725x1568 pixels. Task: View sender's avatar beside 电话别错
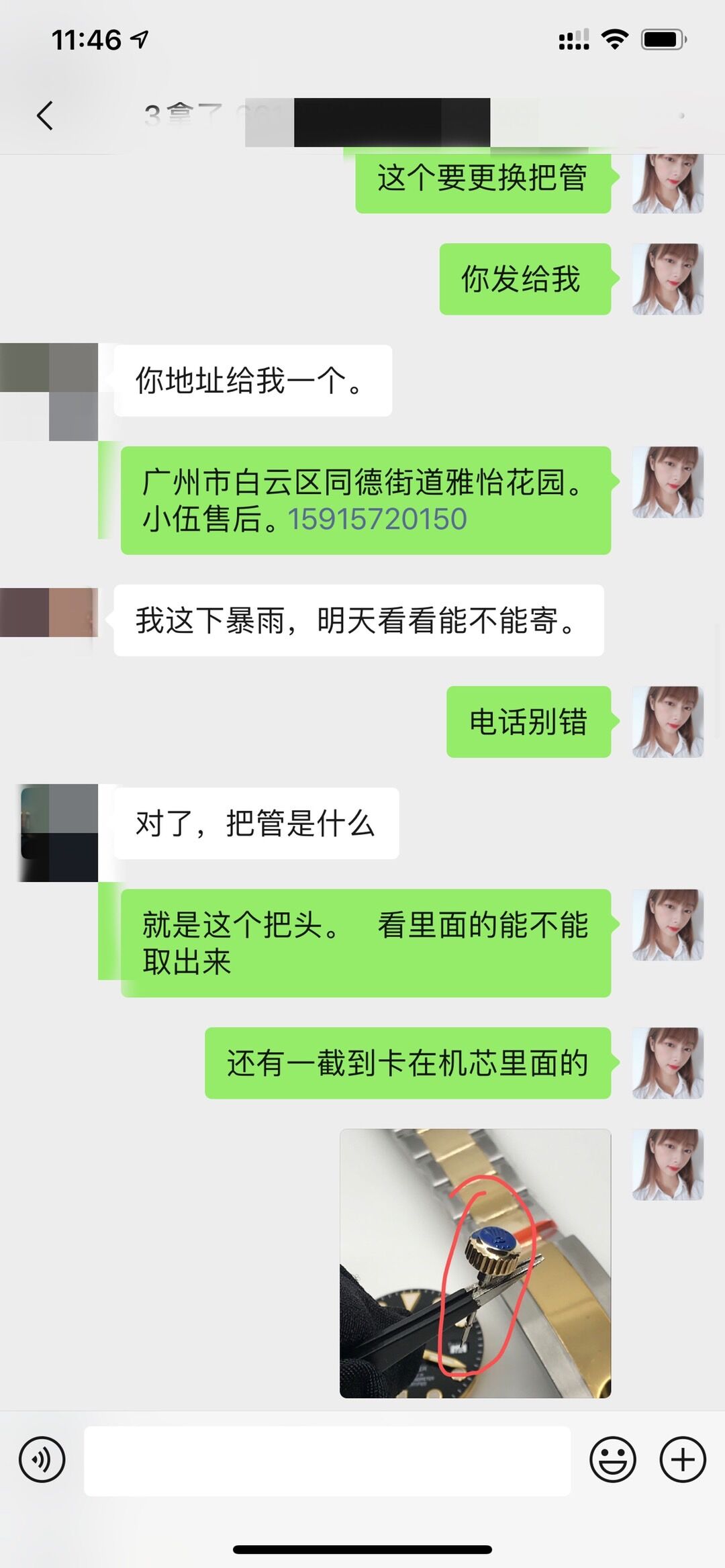(667, 722)
